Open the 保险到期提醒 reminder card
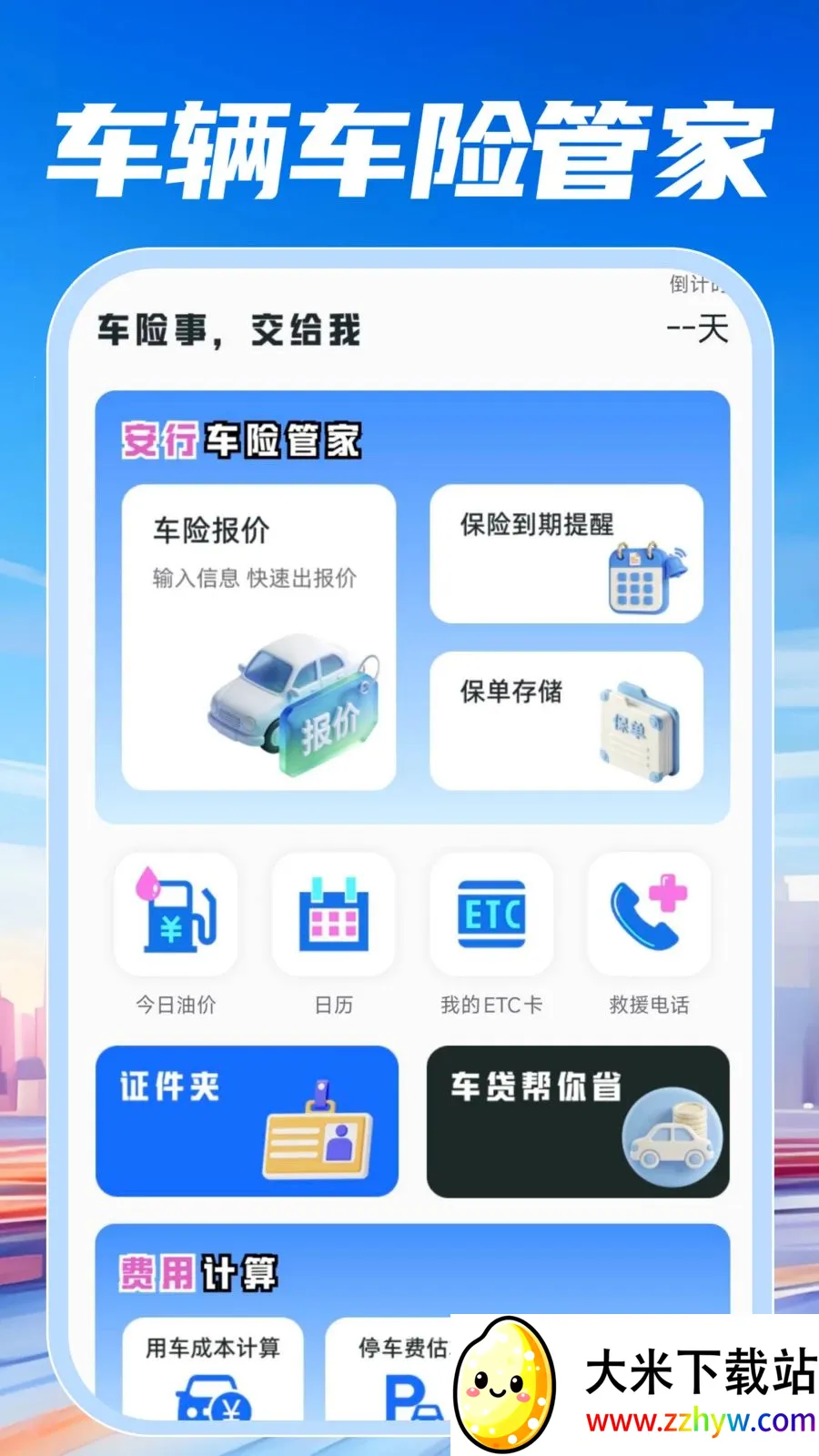The width and height of the screenshot is (819, 1456). [566, 553]
